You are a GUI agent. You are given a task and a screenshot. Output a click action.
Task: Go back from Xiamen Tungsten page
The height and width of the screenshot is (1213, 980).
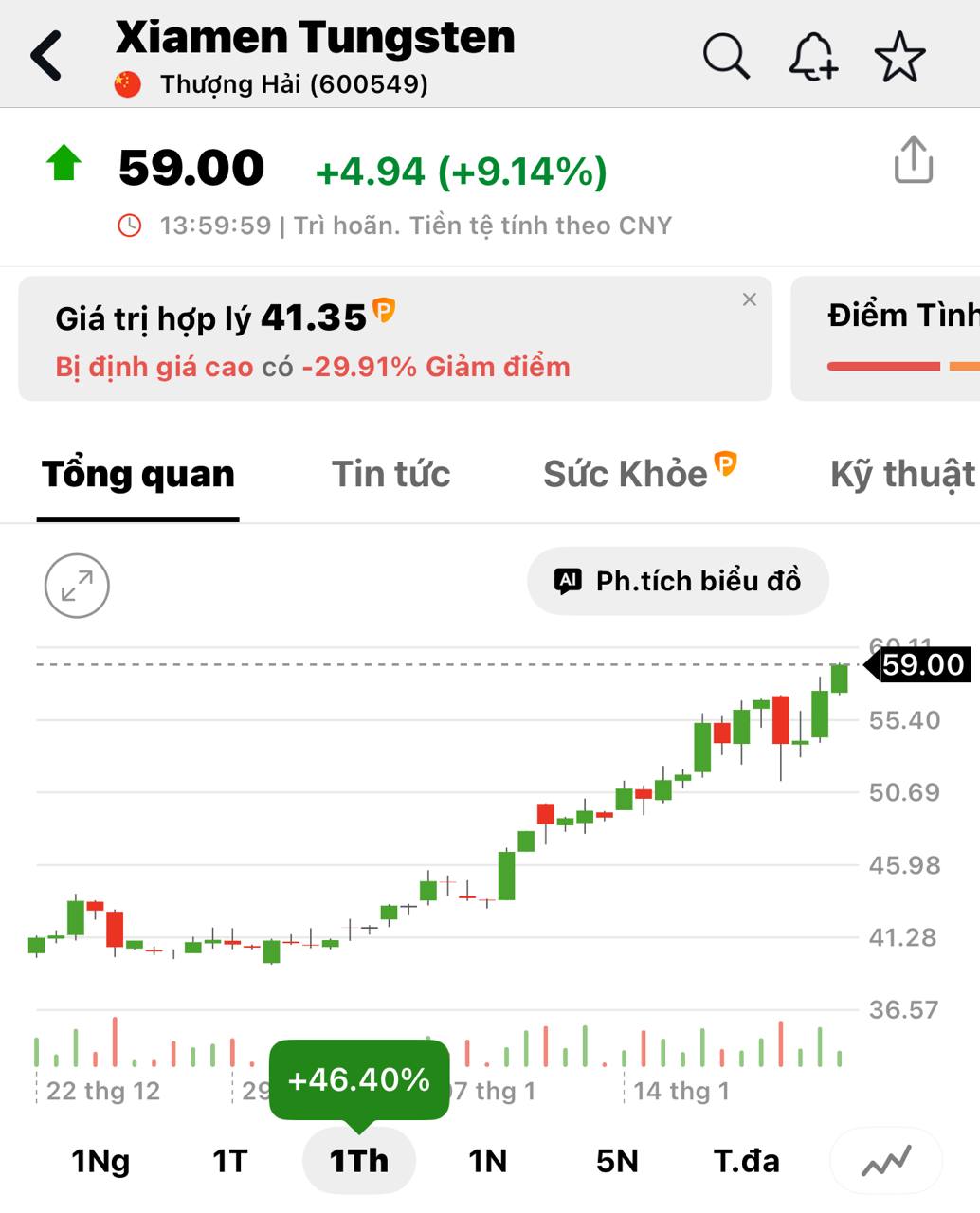pos(46,56)
